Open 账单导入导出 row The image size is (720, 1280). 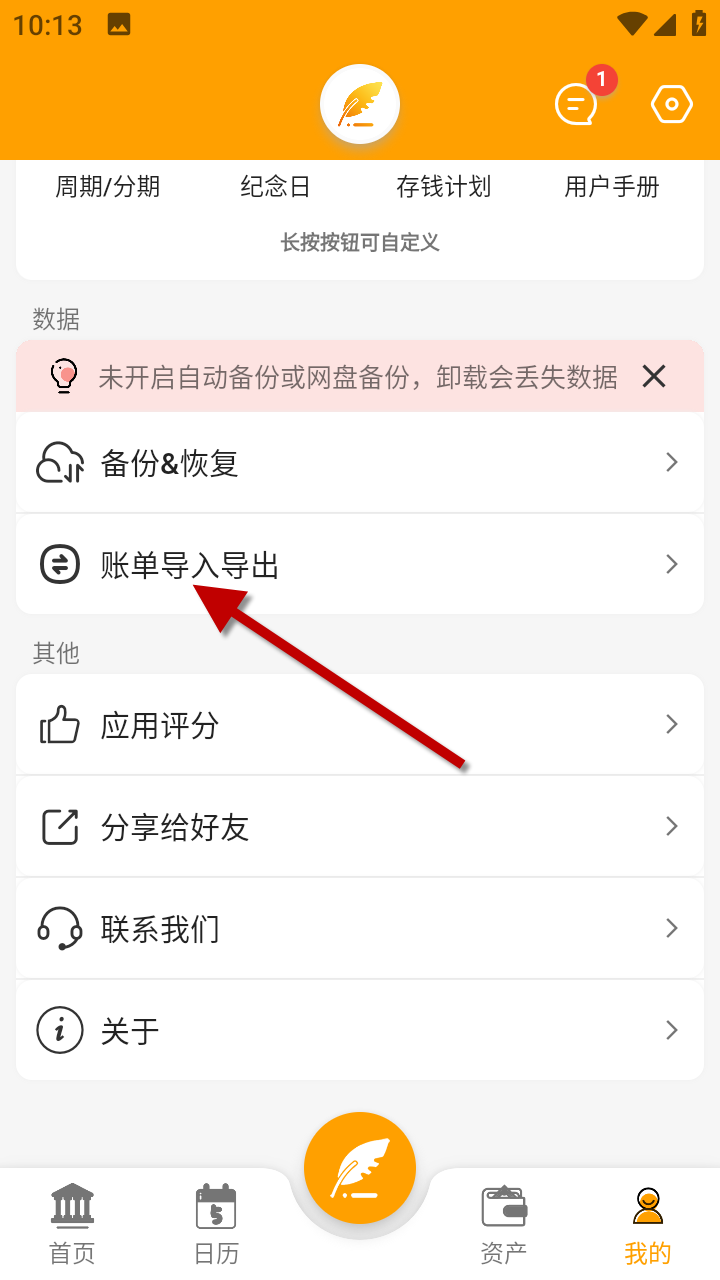click(x=360, y=565)
